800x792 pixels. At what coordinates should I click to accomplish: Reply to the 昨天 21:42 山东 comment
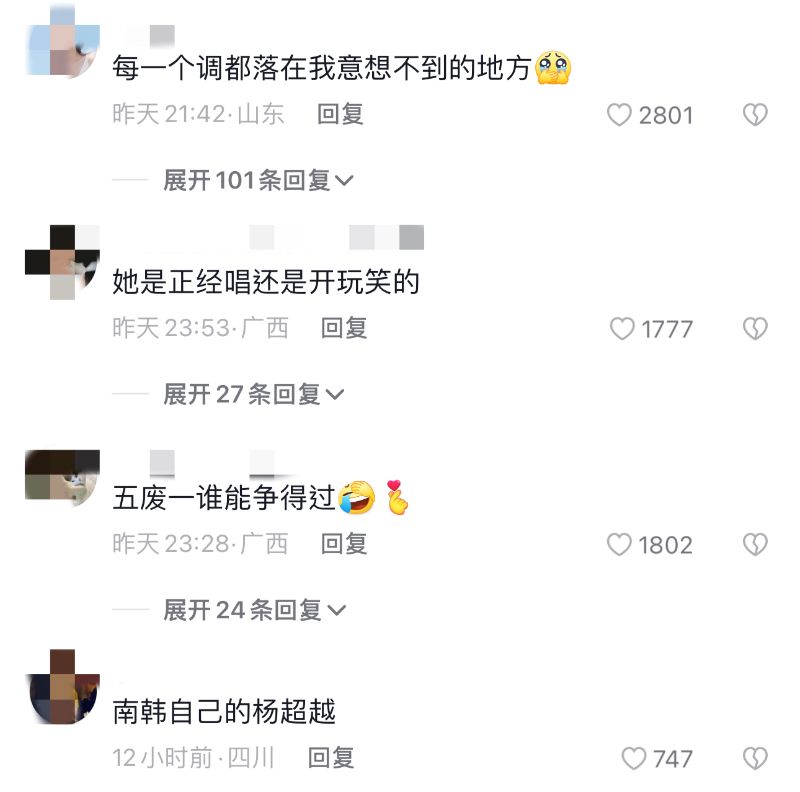tap(340, 114)
